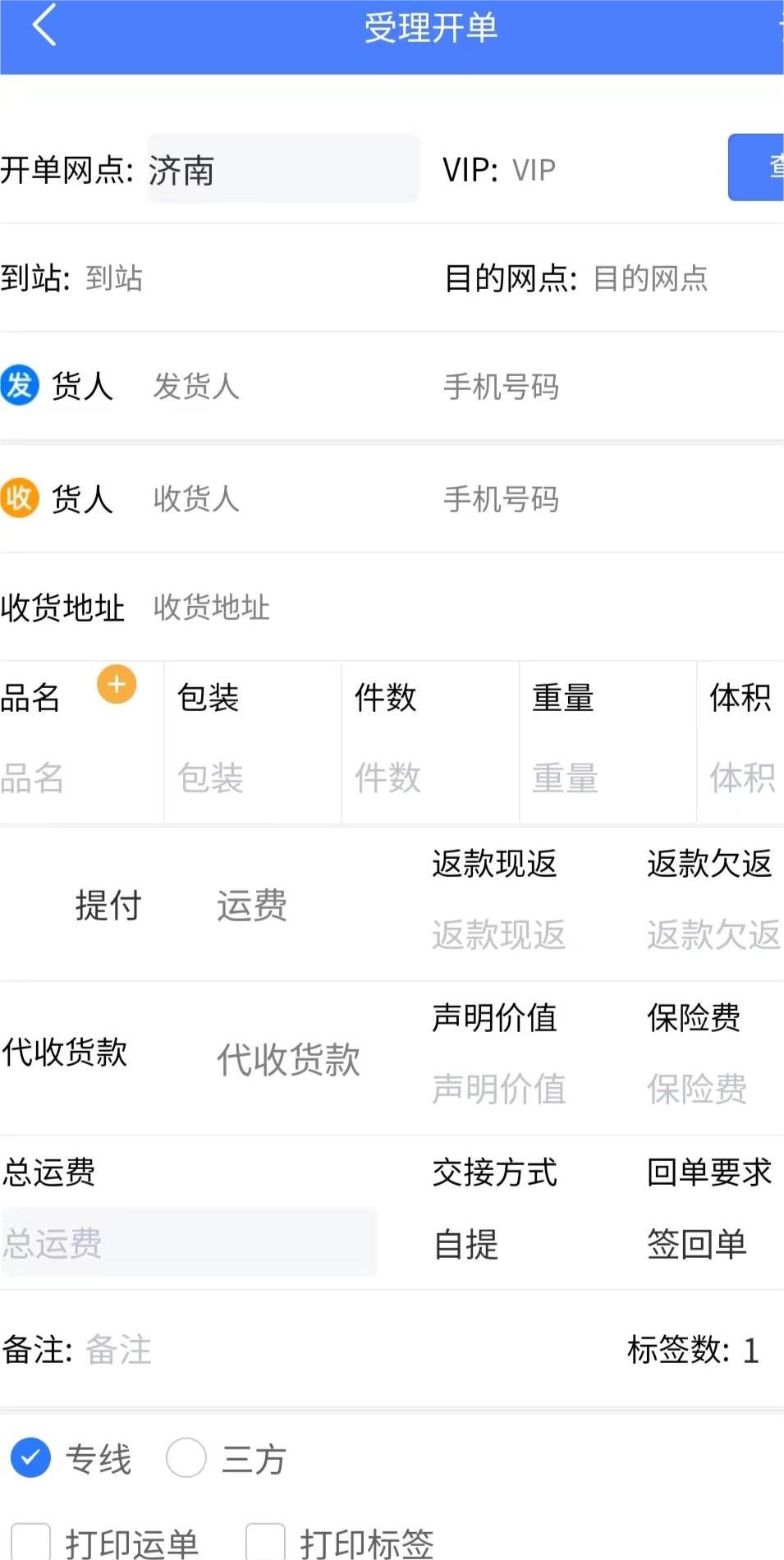Open the 回单要求 签回单 selector
The height and width of the screenshot is (1560, 784).
pos(697,1245)
